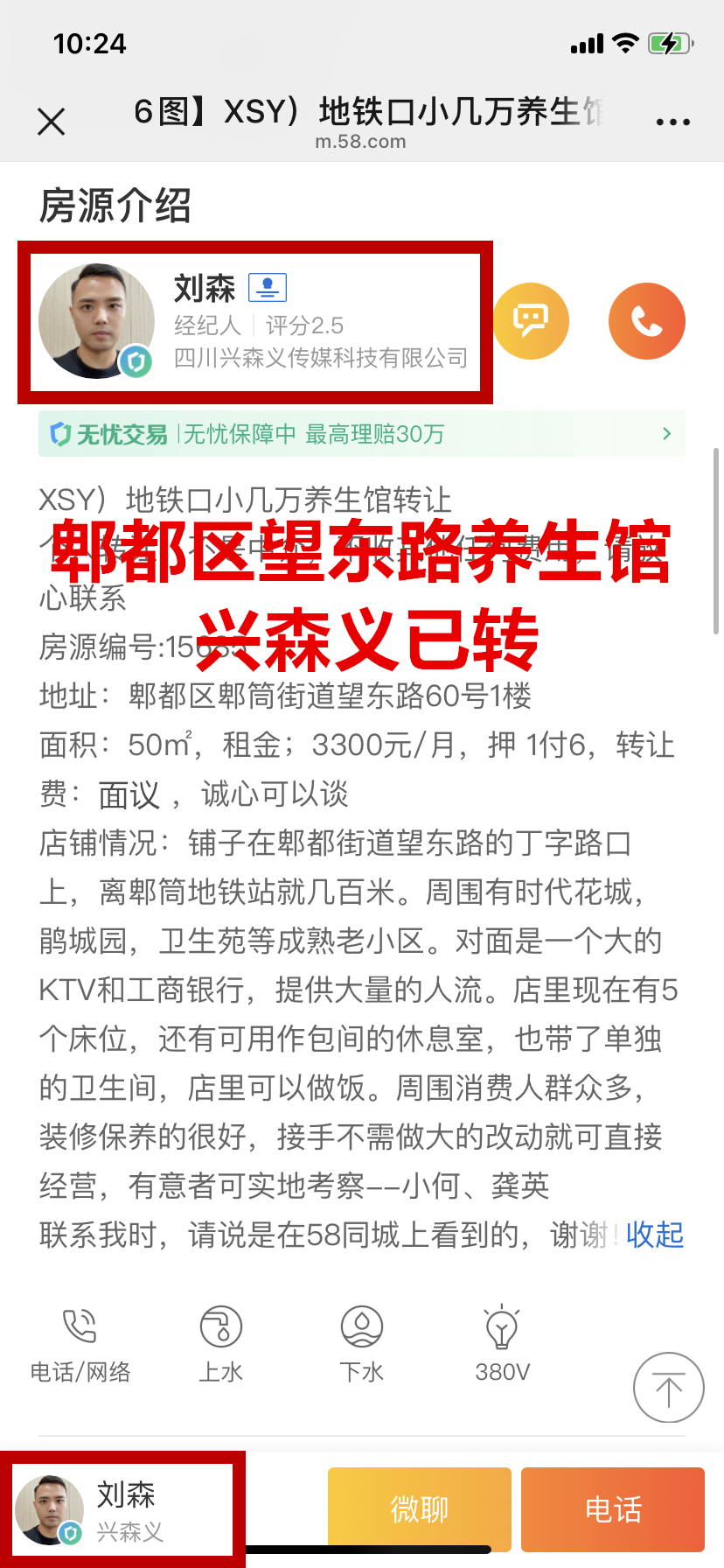Open 刘森 兴森义 in bottom bar

[x=122, y=1509]
